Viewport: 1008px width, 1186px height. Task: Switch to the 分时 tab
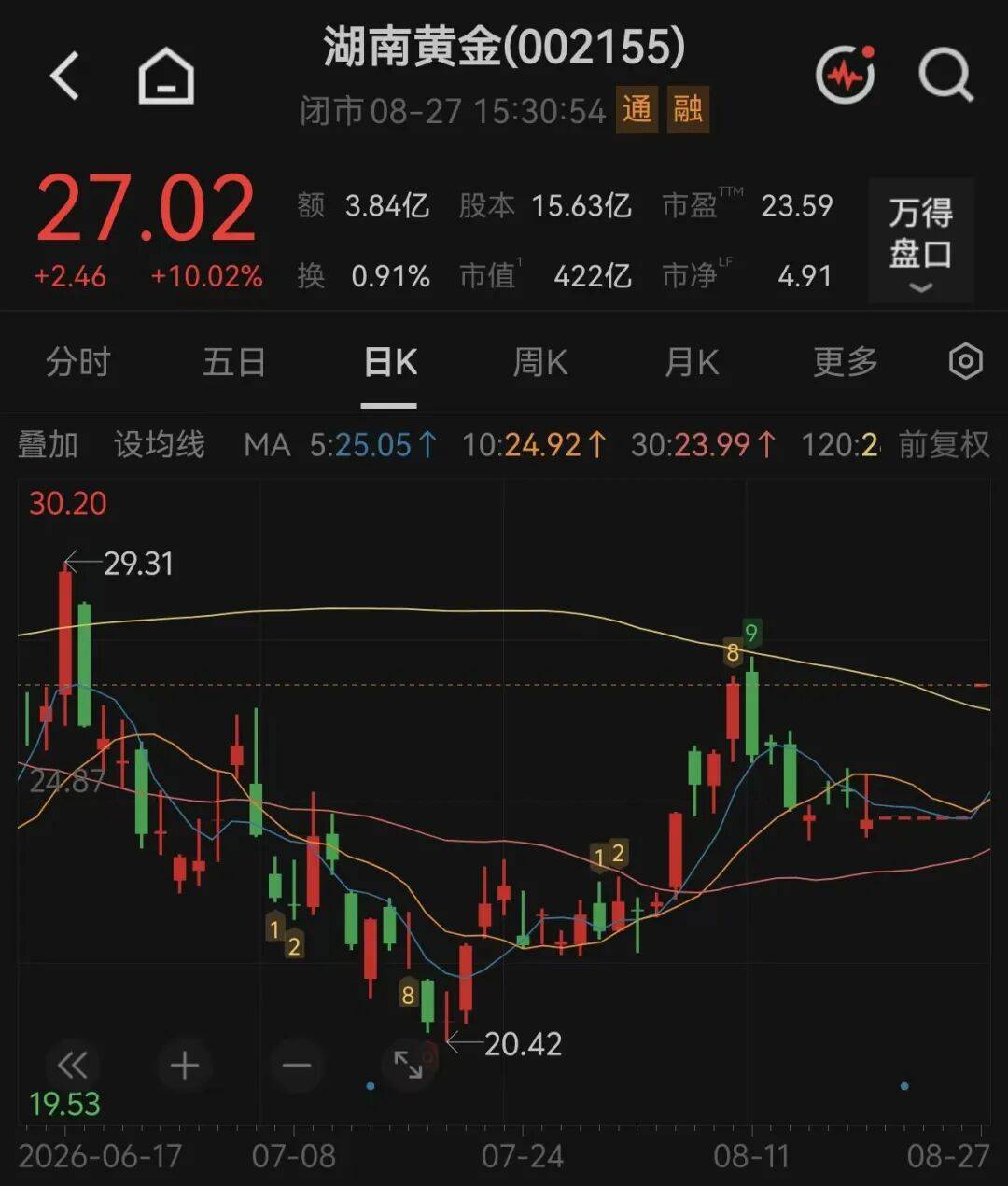pyautogui.click(x=78, y=361)
